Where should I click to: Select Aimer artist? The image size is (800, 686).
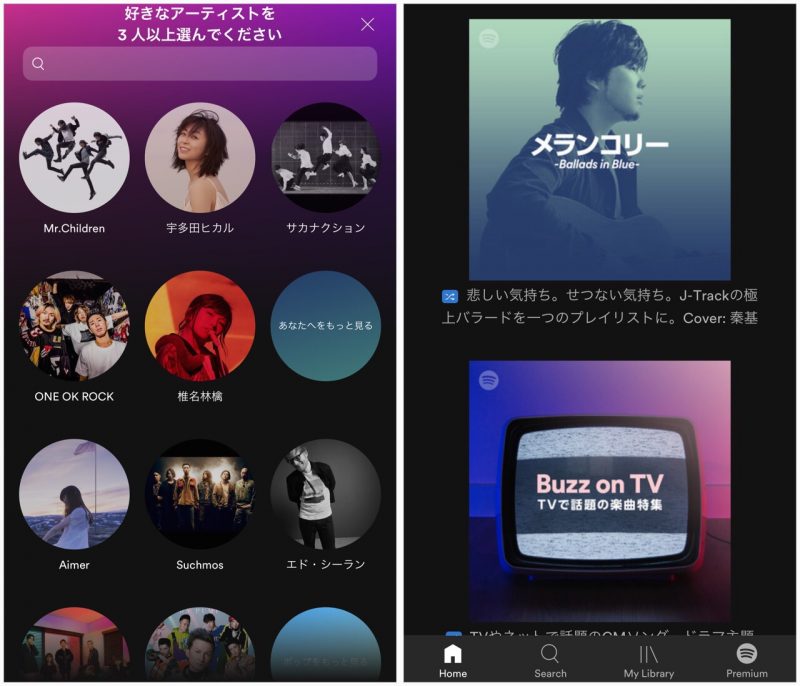pyautogui.click(x=74, y=493)
